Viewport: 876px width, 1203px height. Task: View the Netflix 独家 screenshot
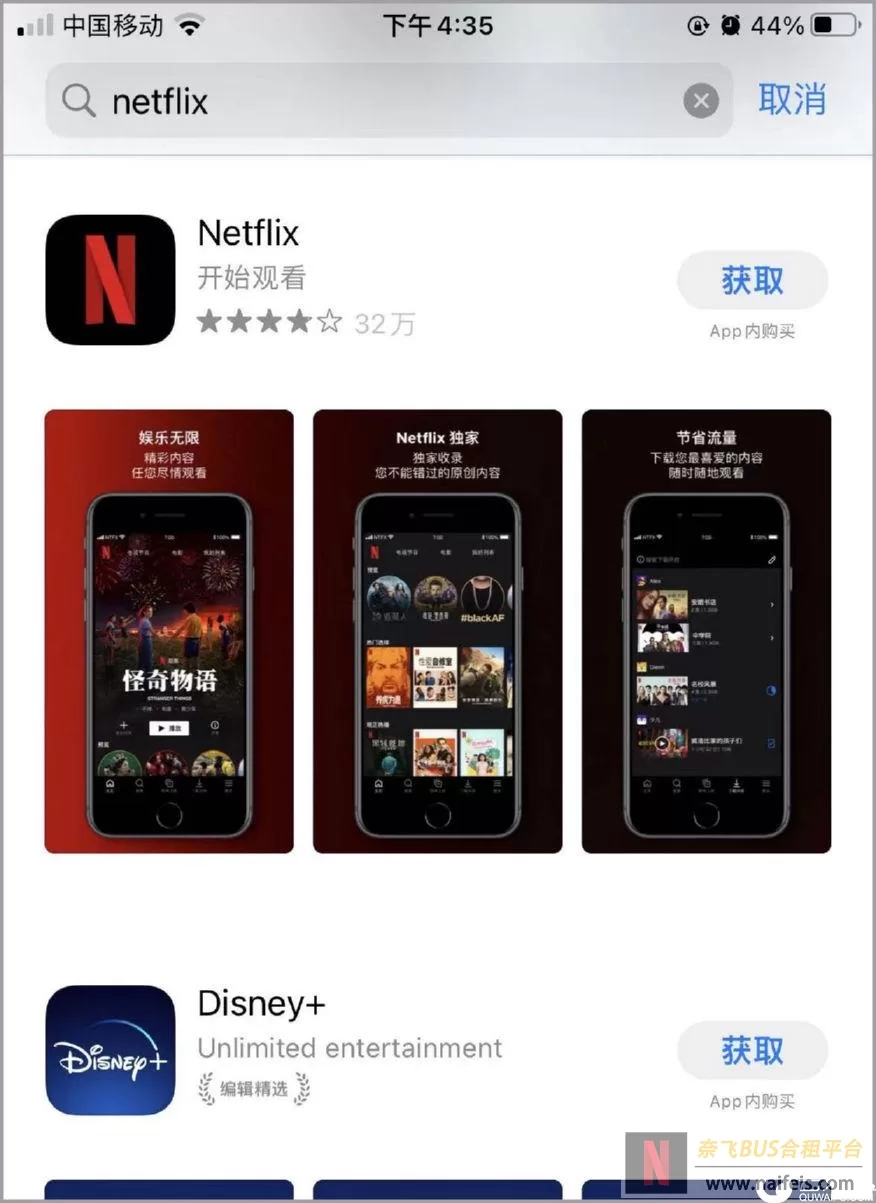(437, 631)
